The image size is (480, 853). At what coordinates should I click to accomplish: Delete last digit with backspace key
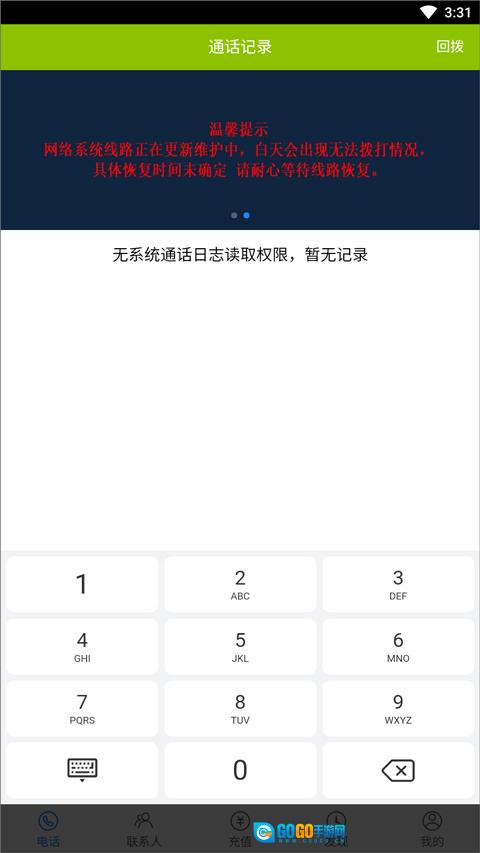click(x=398, y=770)
